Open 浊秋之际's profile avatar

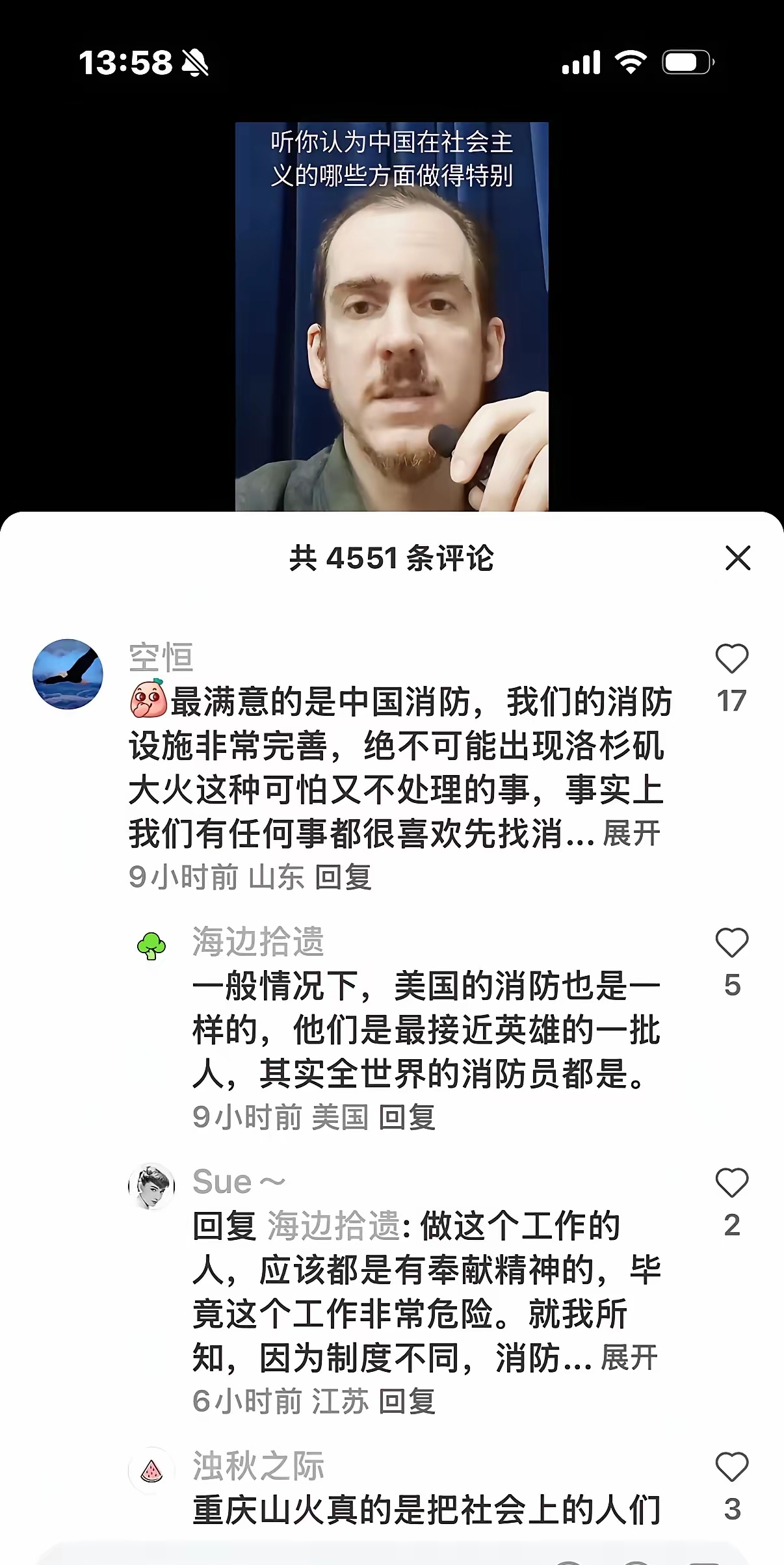pos(151,1470)
